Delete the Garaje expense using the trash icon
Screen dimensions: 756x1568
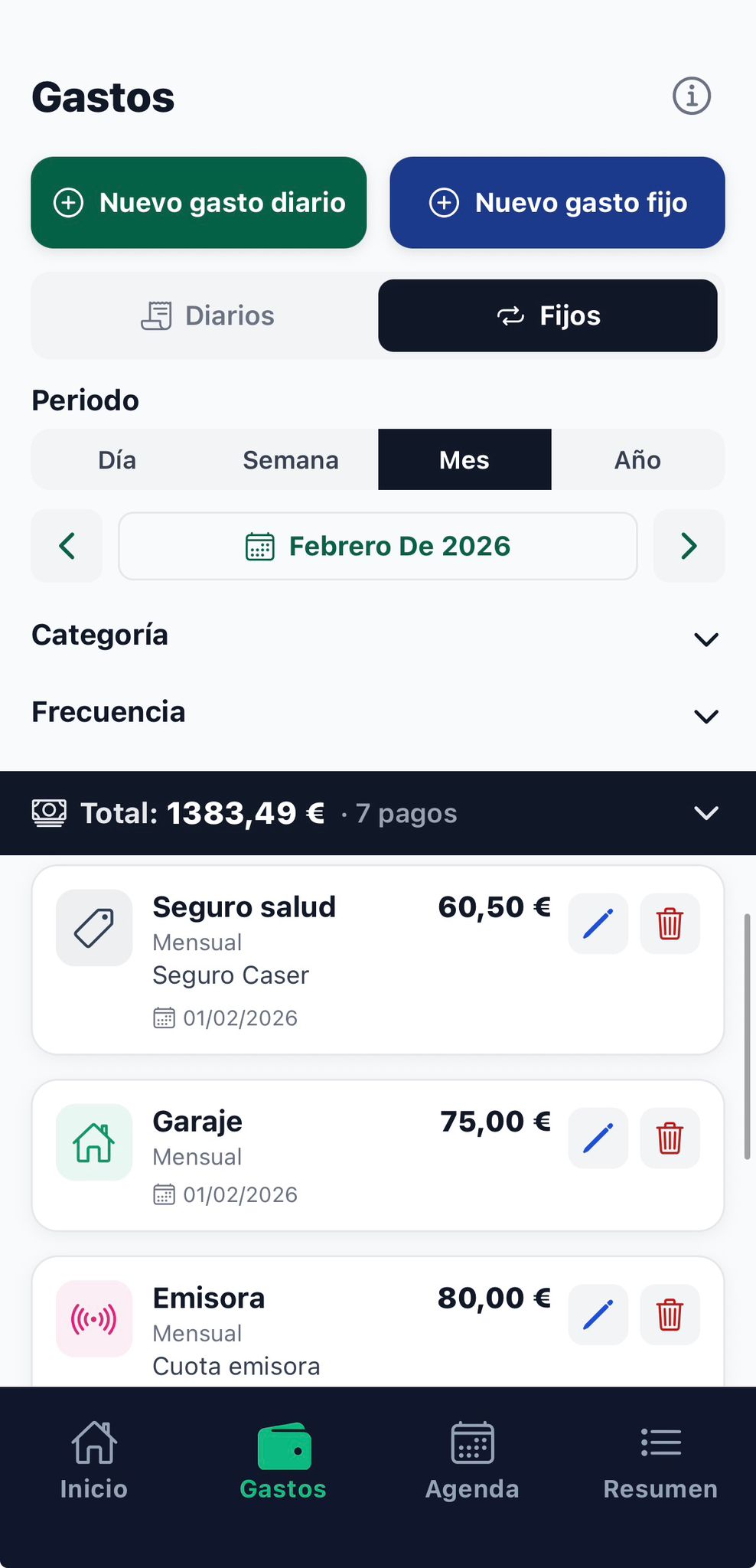coord(670,1138)
